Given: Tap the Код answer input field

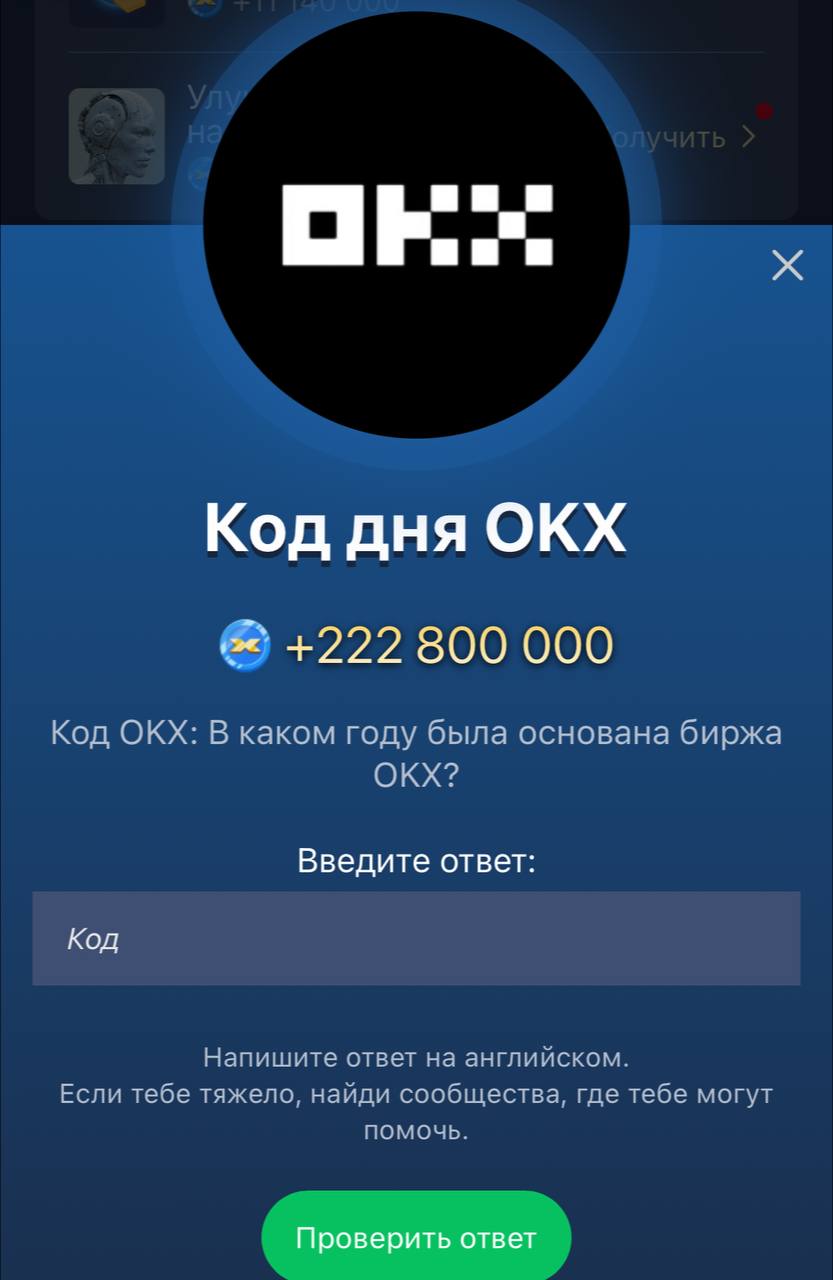Looking at the screenshot, I should [x=416, y=938].
